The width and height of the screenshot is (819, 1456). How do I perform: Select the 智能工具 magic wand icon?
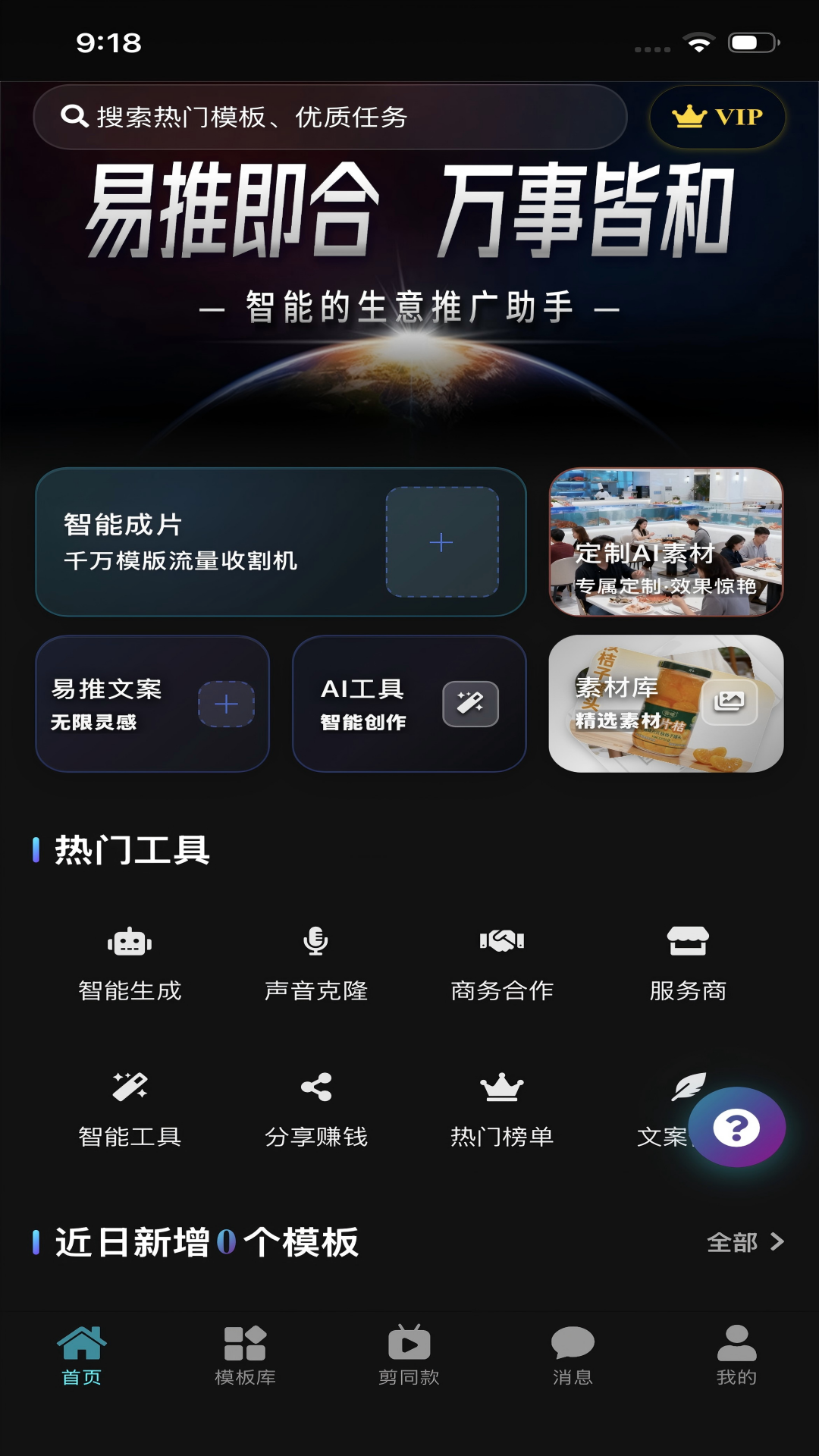point(130,1087)
